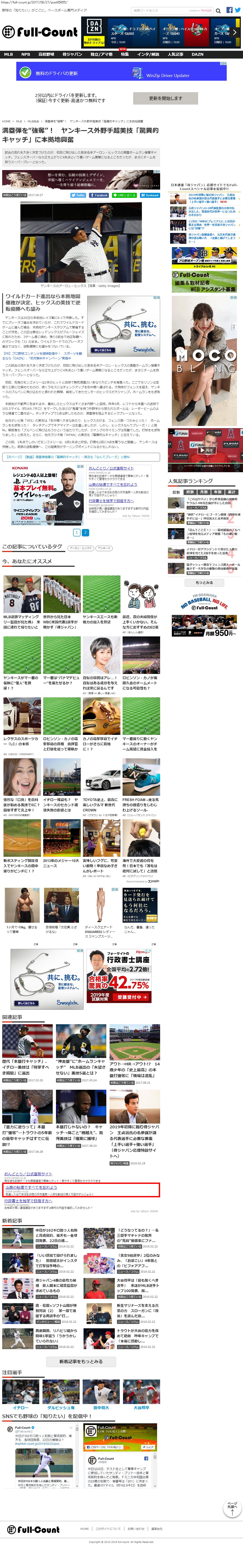Tap the 新着記事をもっとみる button
243x1568 pixels.
pyautogui.click(x=80, y=1362)
